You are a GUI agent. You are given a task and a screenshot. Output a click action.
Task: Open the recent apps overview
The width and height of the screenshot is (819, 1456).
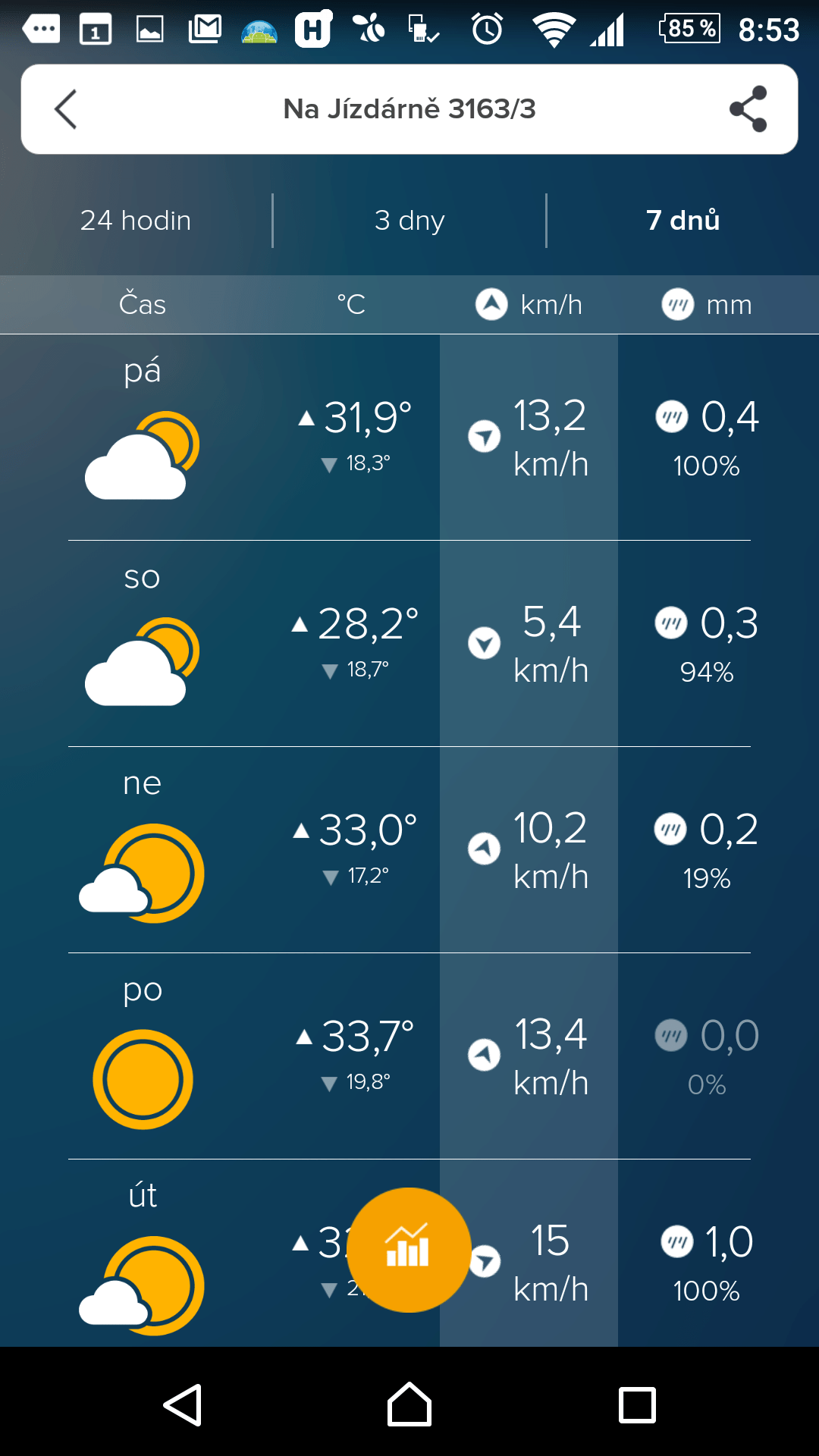click(x=637, y=1405)
